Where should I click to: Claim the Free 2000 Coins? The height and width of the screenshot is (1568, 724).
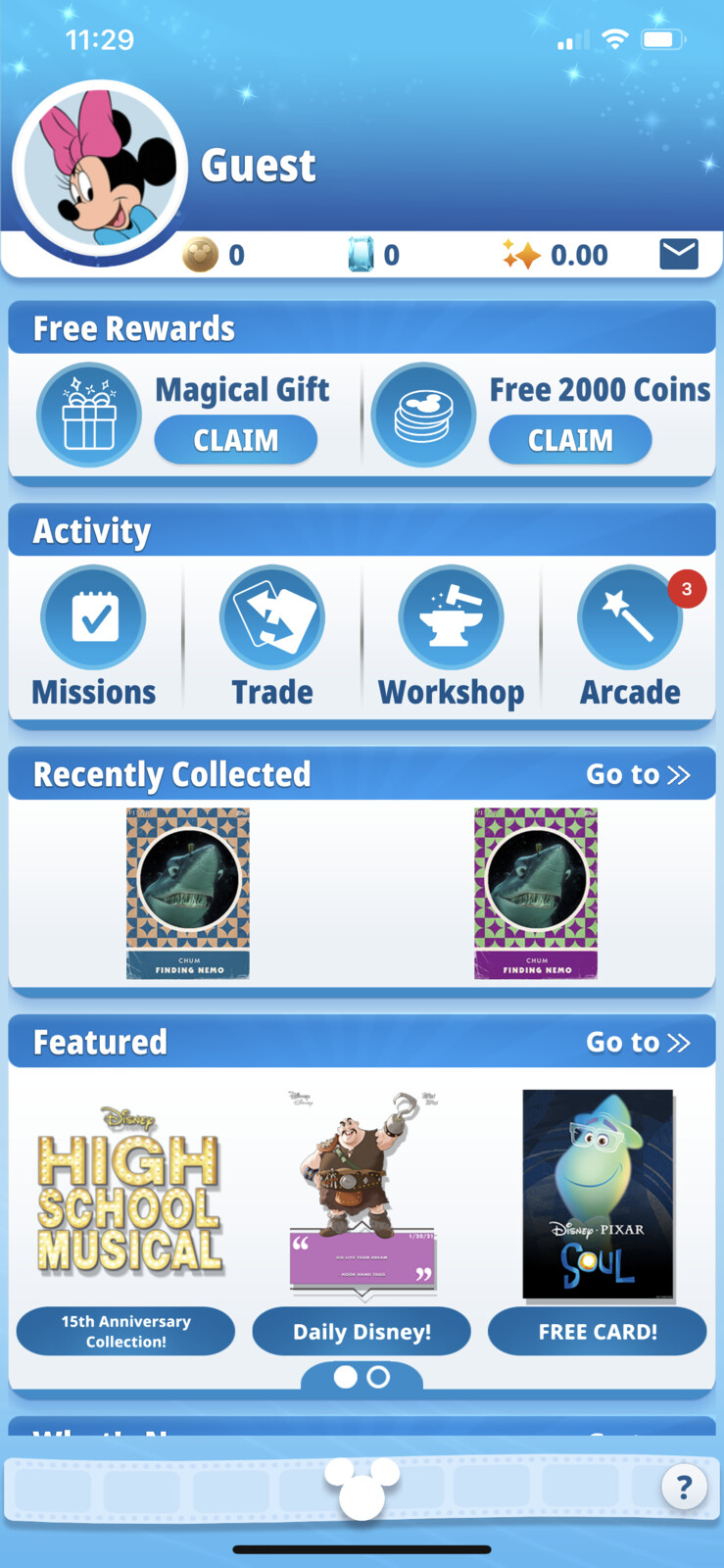(570, 440)
